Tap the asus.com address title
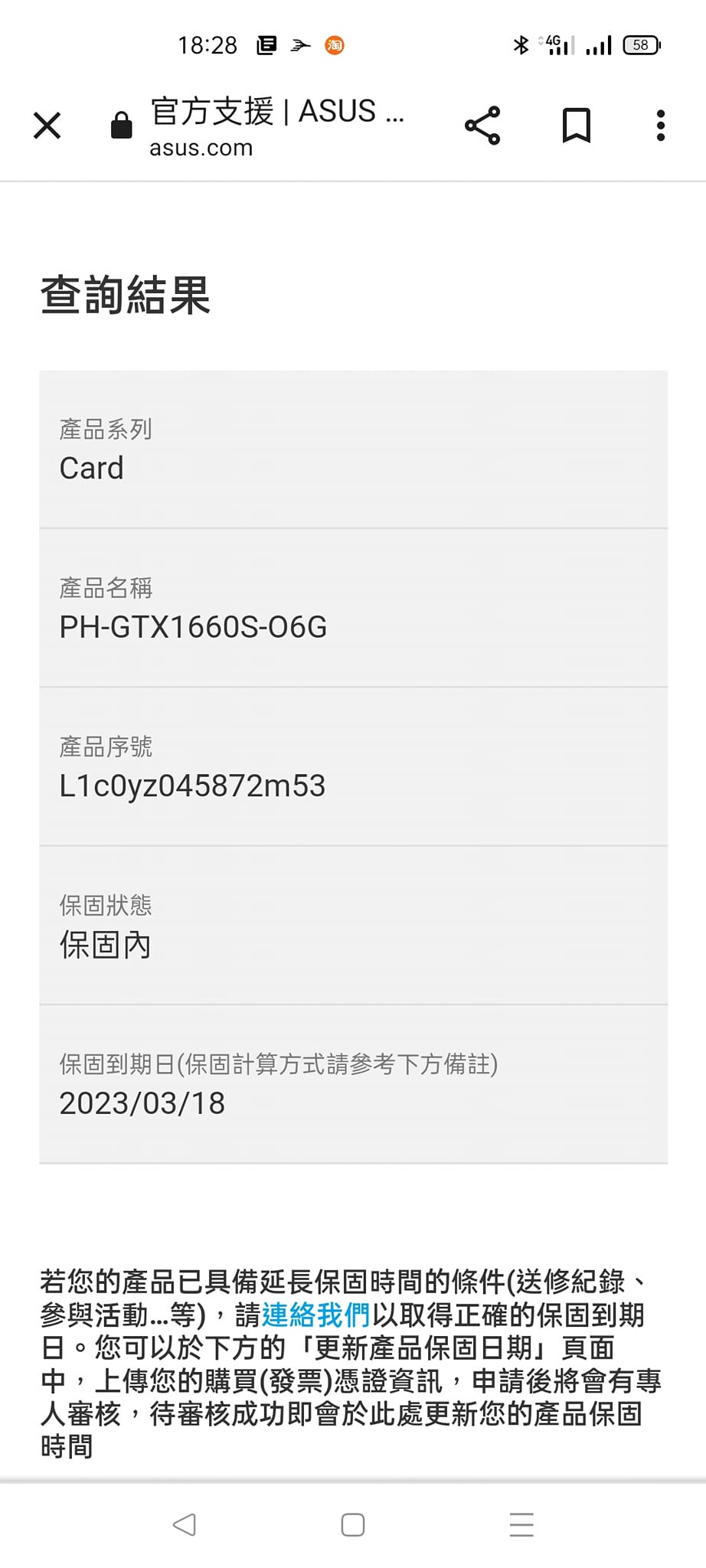 (277, 126)
